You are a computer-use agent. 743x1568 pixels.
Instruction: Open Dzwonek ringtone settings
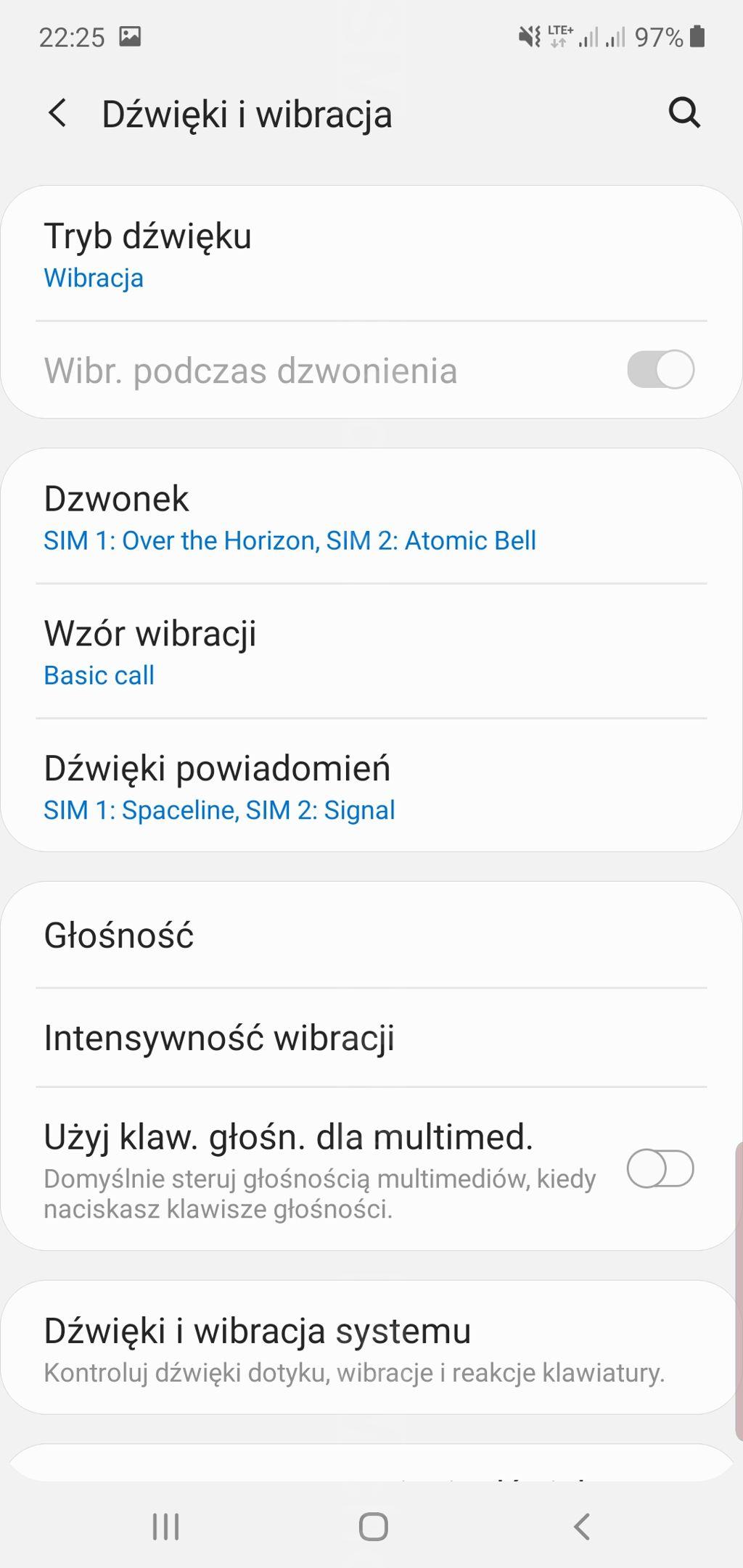coord(370,517)
